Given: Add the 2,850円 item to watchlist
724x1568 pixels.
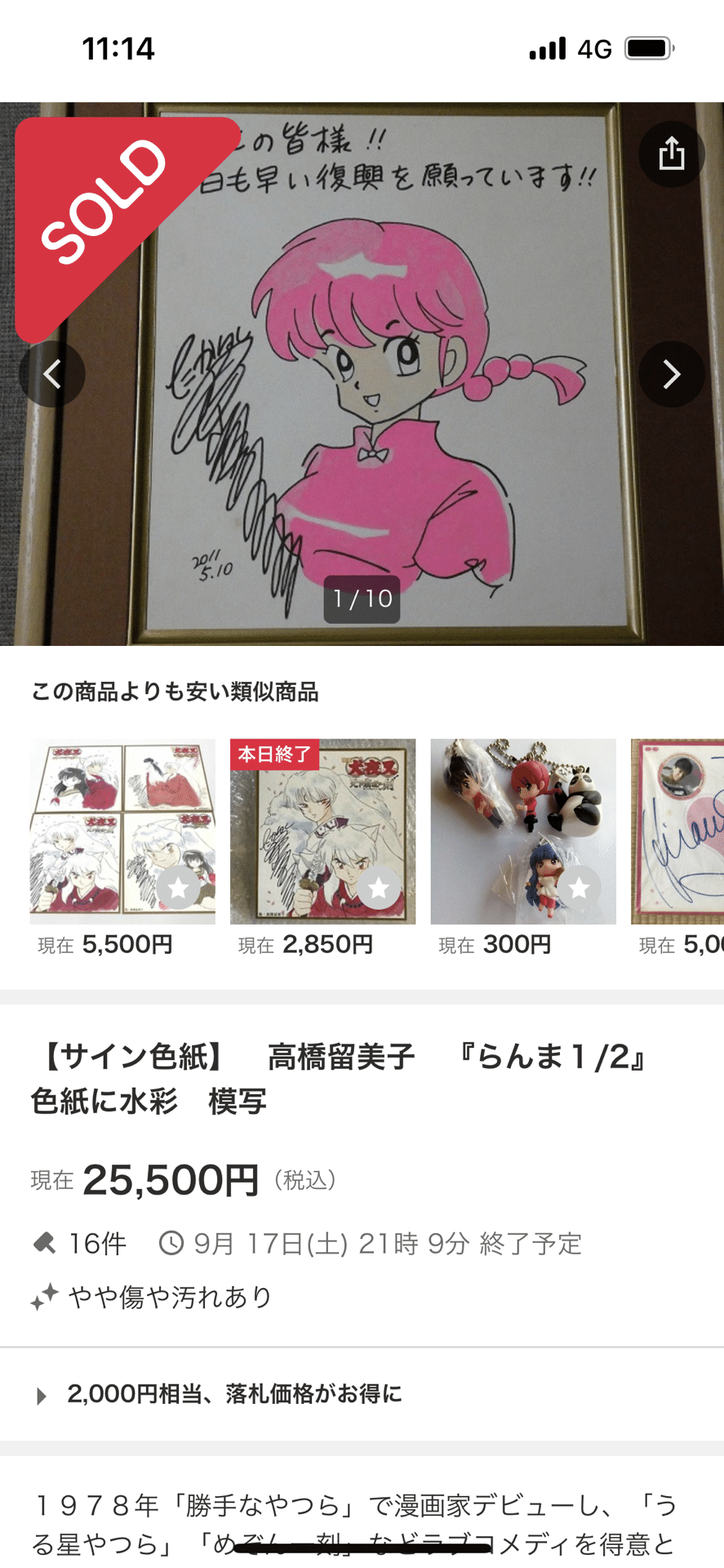Looking at the screenshot, I should click(379, 888).
